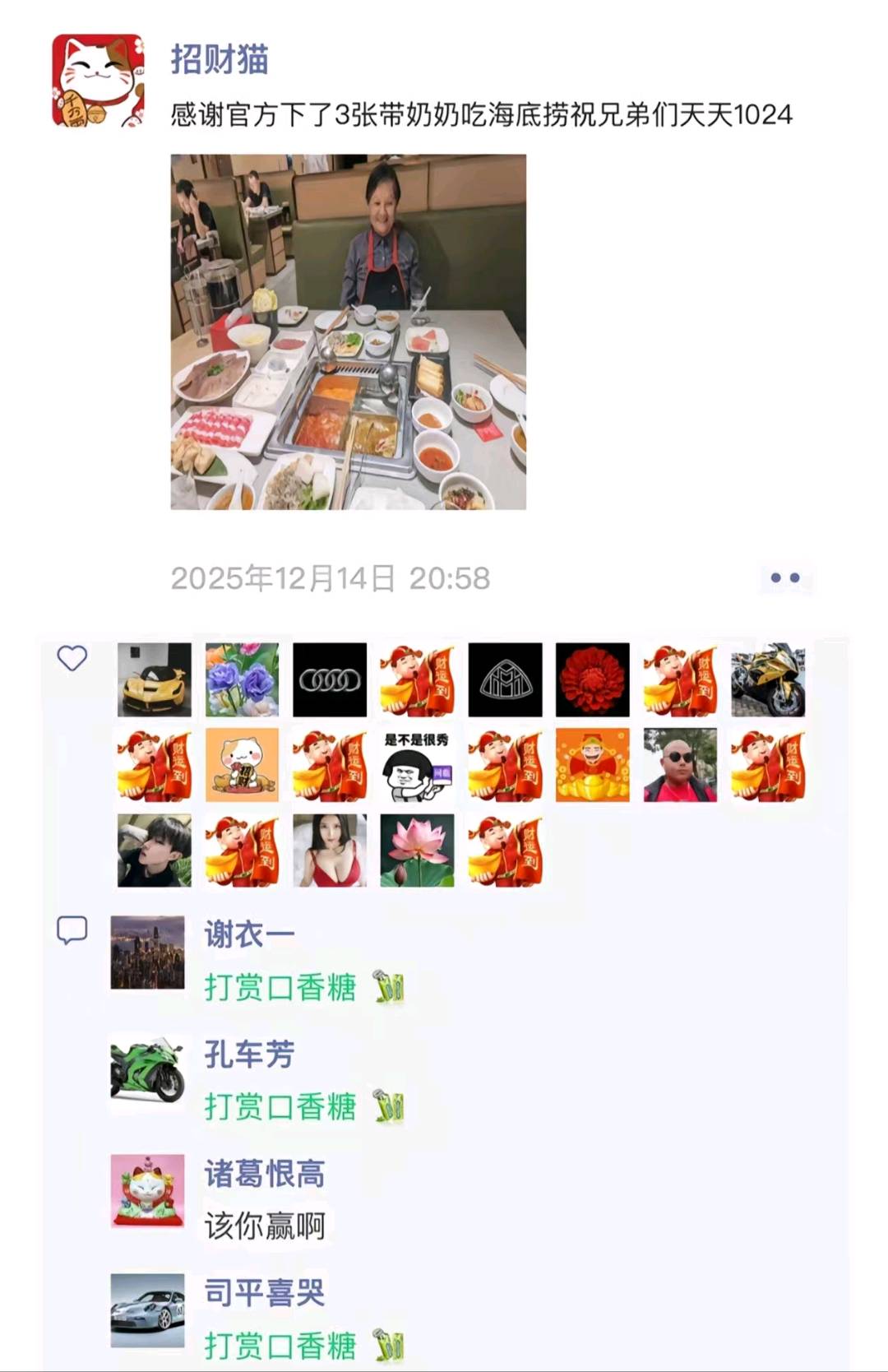
Task: Tap the 打赏口香糖 text under 孔车芳
Action: (280, 1106)
